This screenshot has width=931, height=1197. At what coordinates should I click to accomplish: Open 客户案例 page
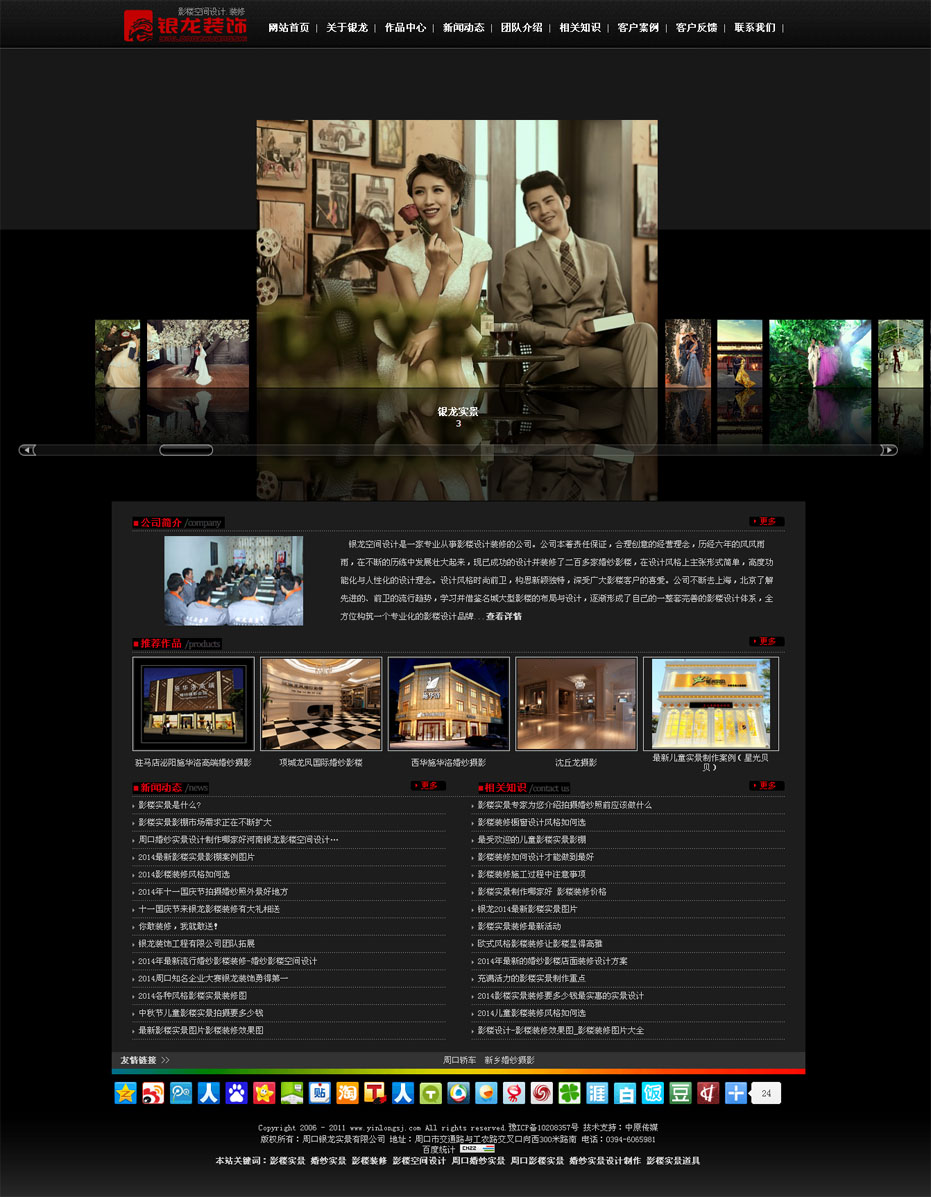pos(638,28)
